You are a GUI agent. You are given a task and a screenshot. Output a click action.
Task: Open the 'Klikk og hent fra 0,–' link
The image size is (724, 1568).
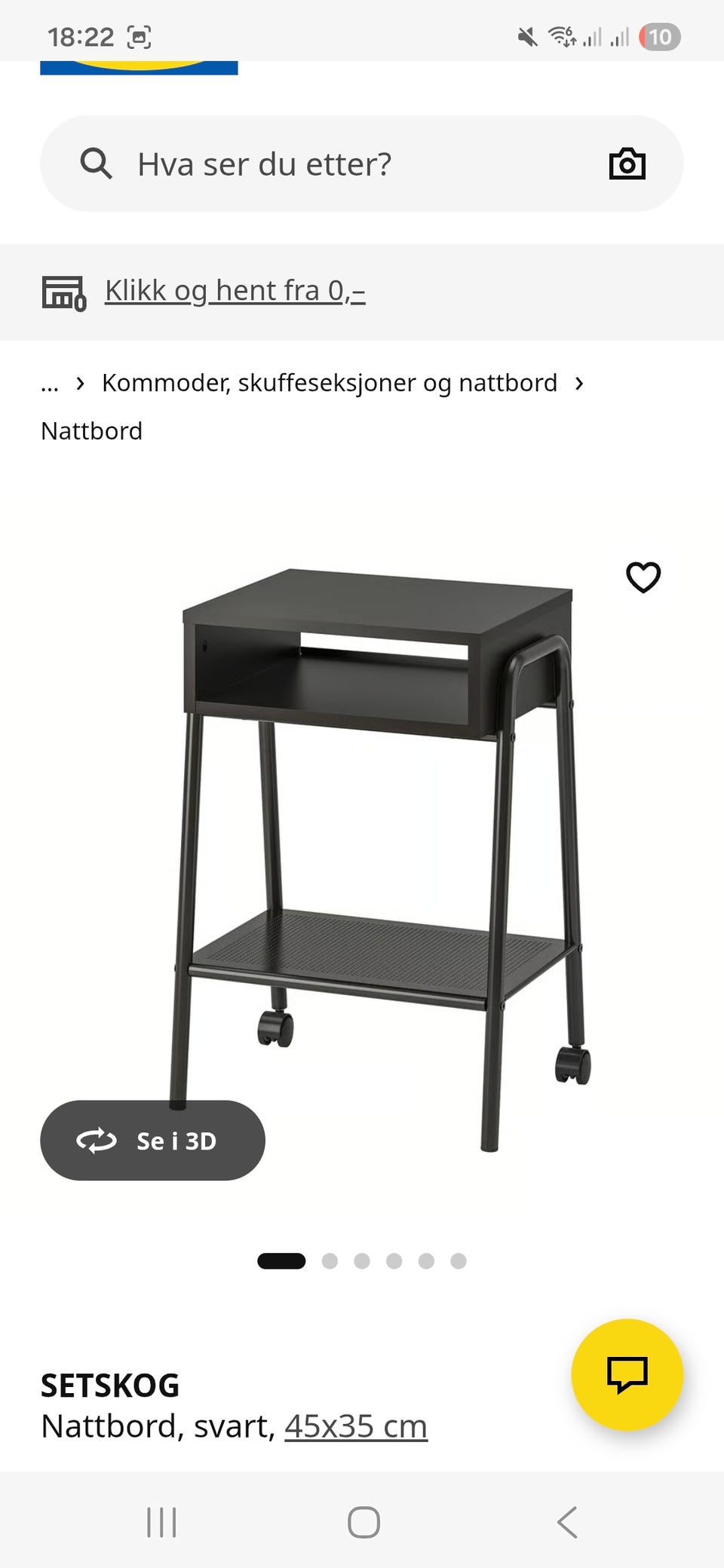point(235,291)
